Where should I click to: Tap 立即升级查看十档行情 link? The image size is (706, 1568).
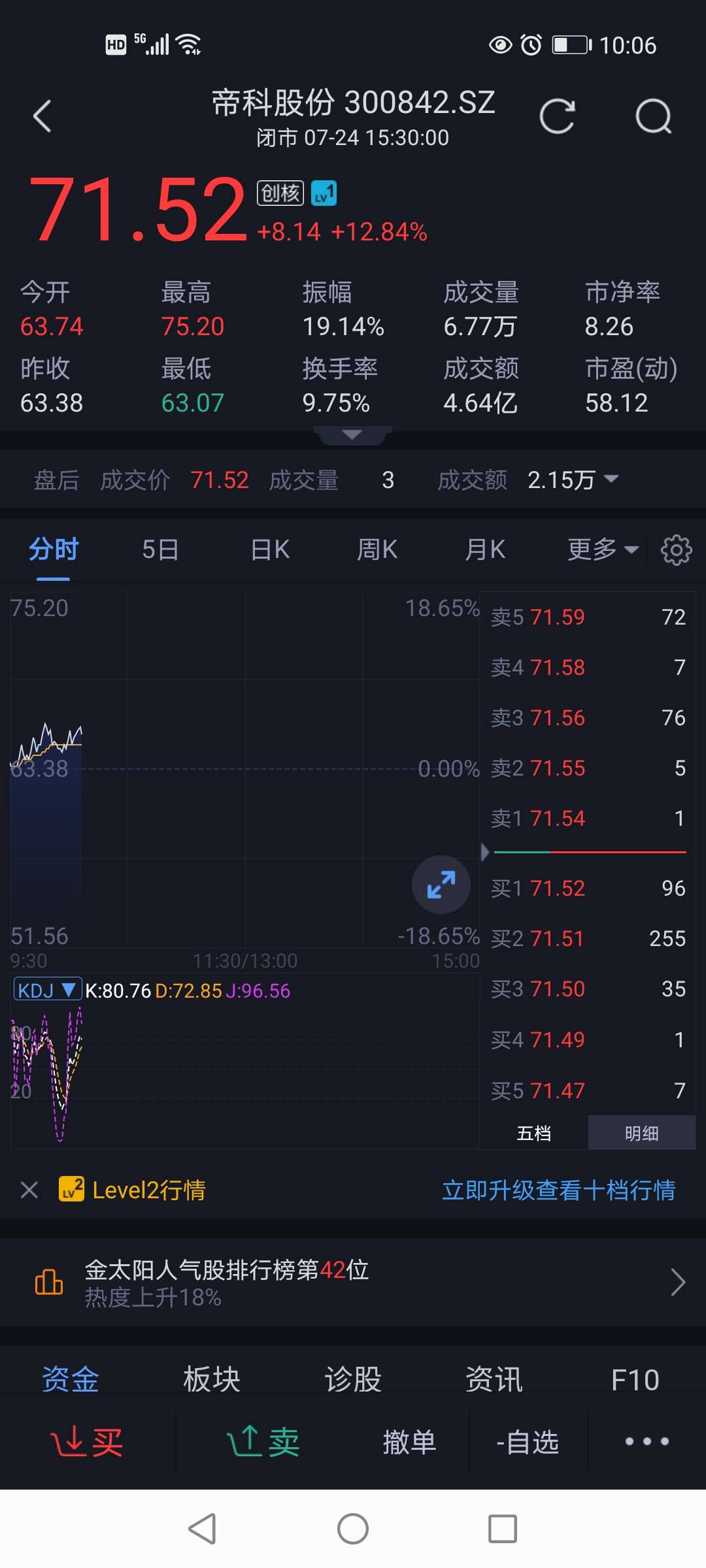tap(559, 1190)
